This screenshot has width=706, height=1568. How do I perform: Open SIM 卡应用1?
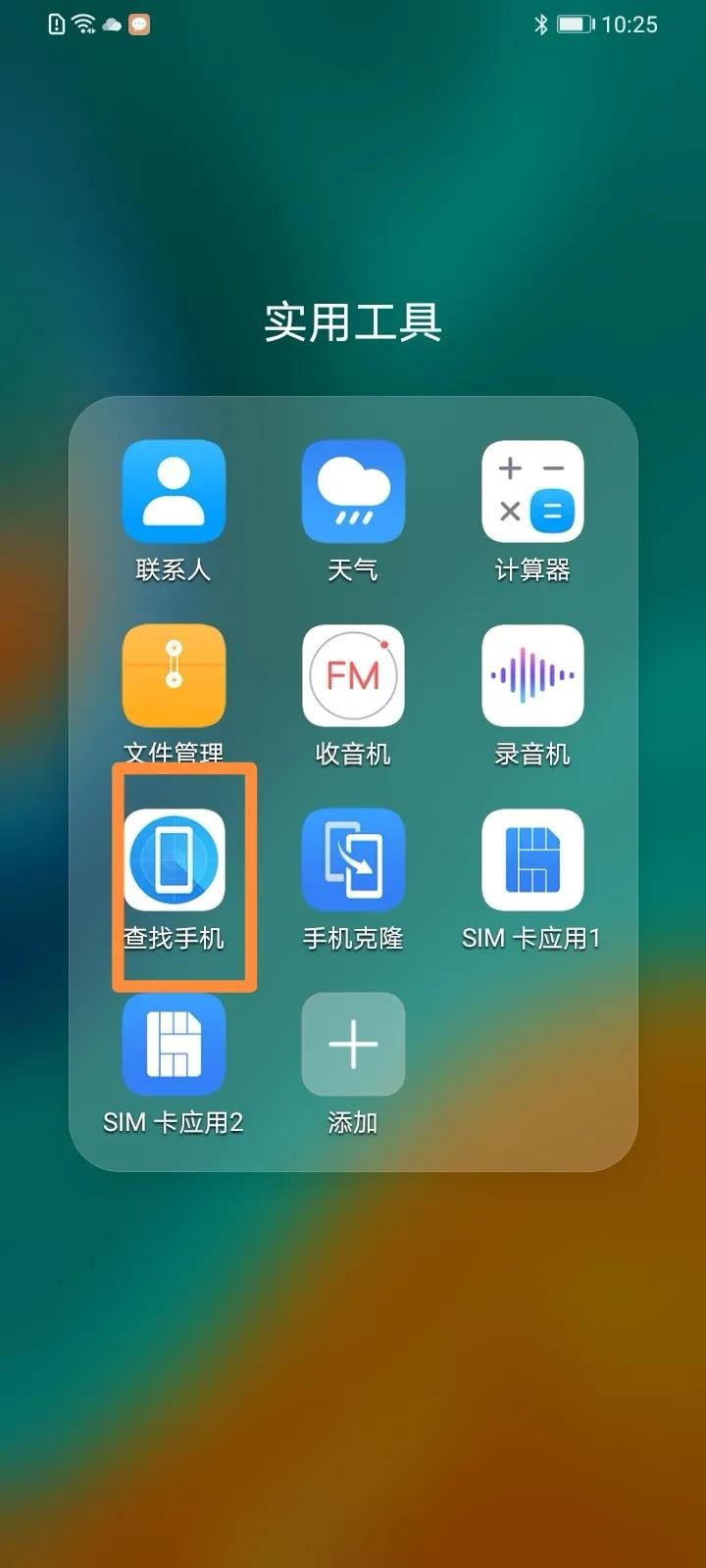point(532,860)
